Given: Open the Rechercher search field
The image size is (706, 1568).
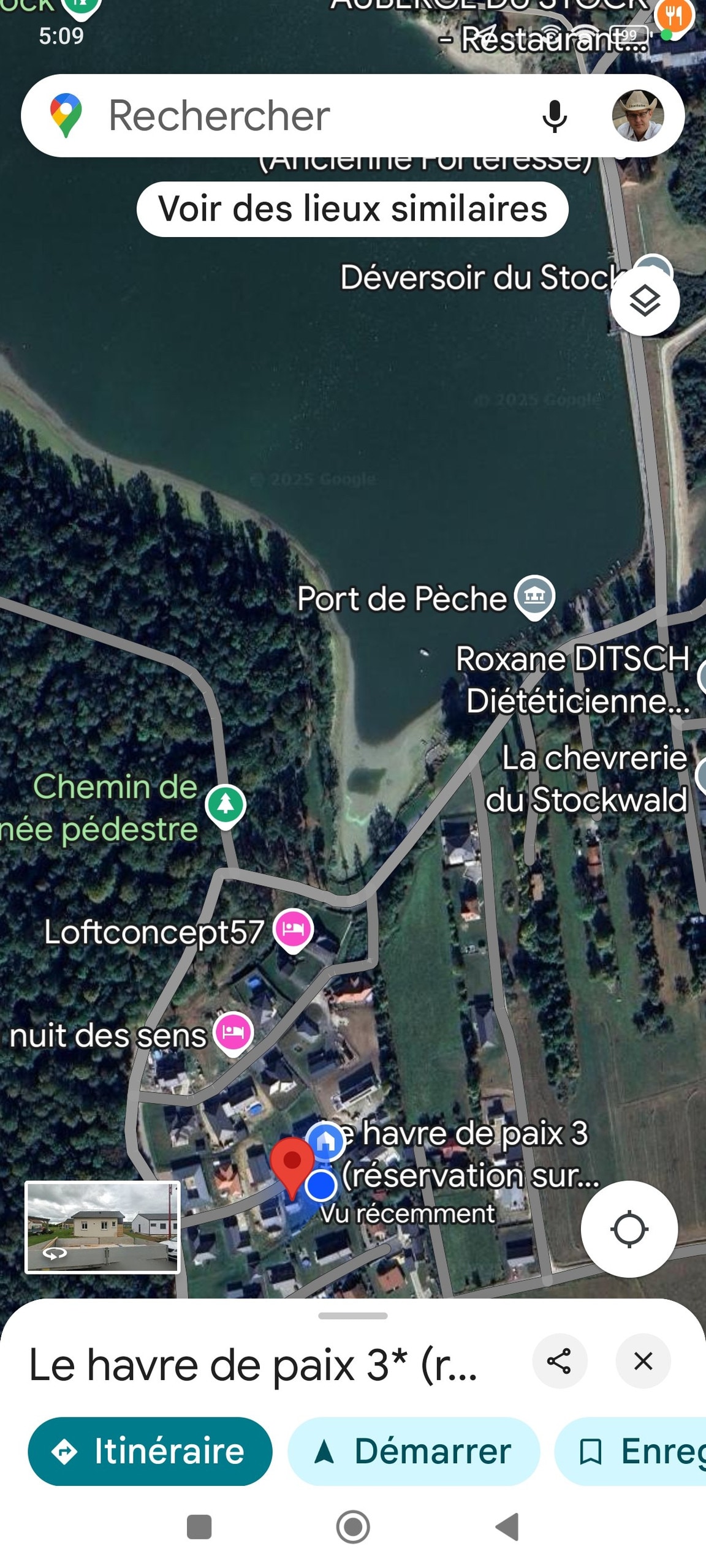Looking at the screenshot, I should (294, 116).
